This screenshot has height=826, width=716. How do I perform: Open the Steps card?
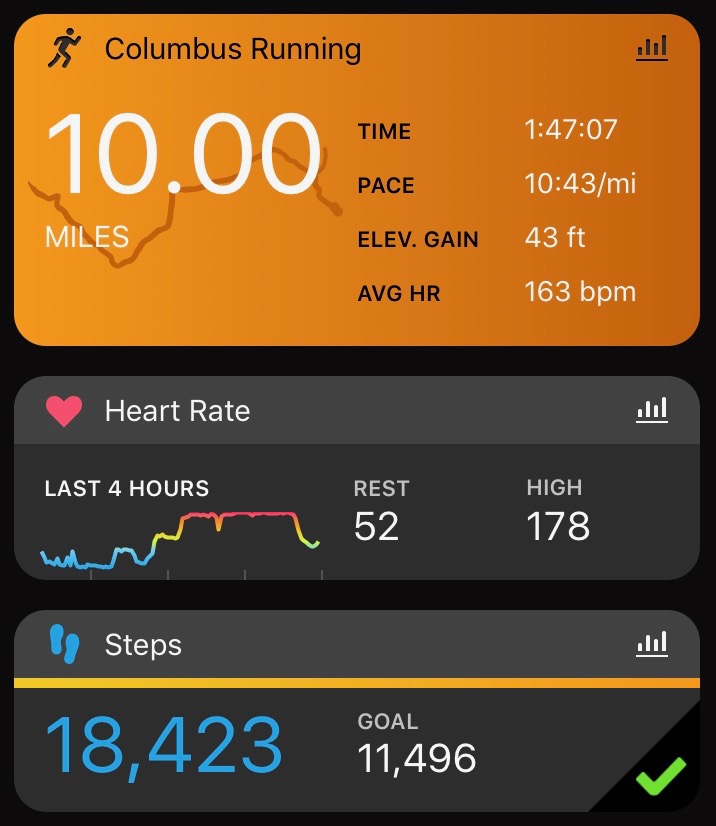click(x=357, y=711)
